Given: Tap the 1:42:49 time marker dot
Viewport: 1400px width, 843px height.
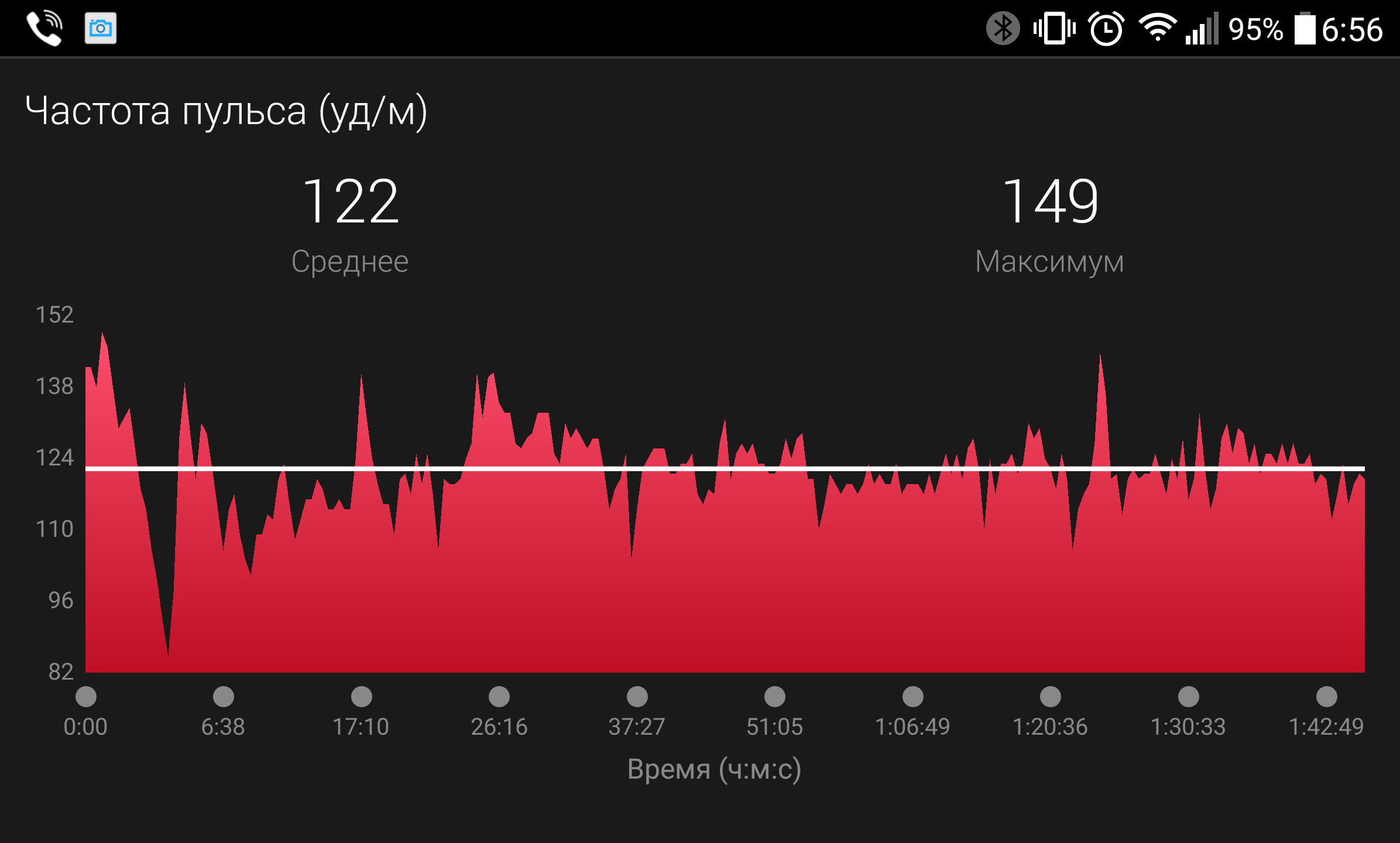Looking at the screenshot, I should coord(1327,697).
